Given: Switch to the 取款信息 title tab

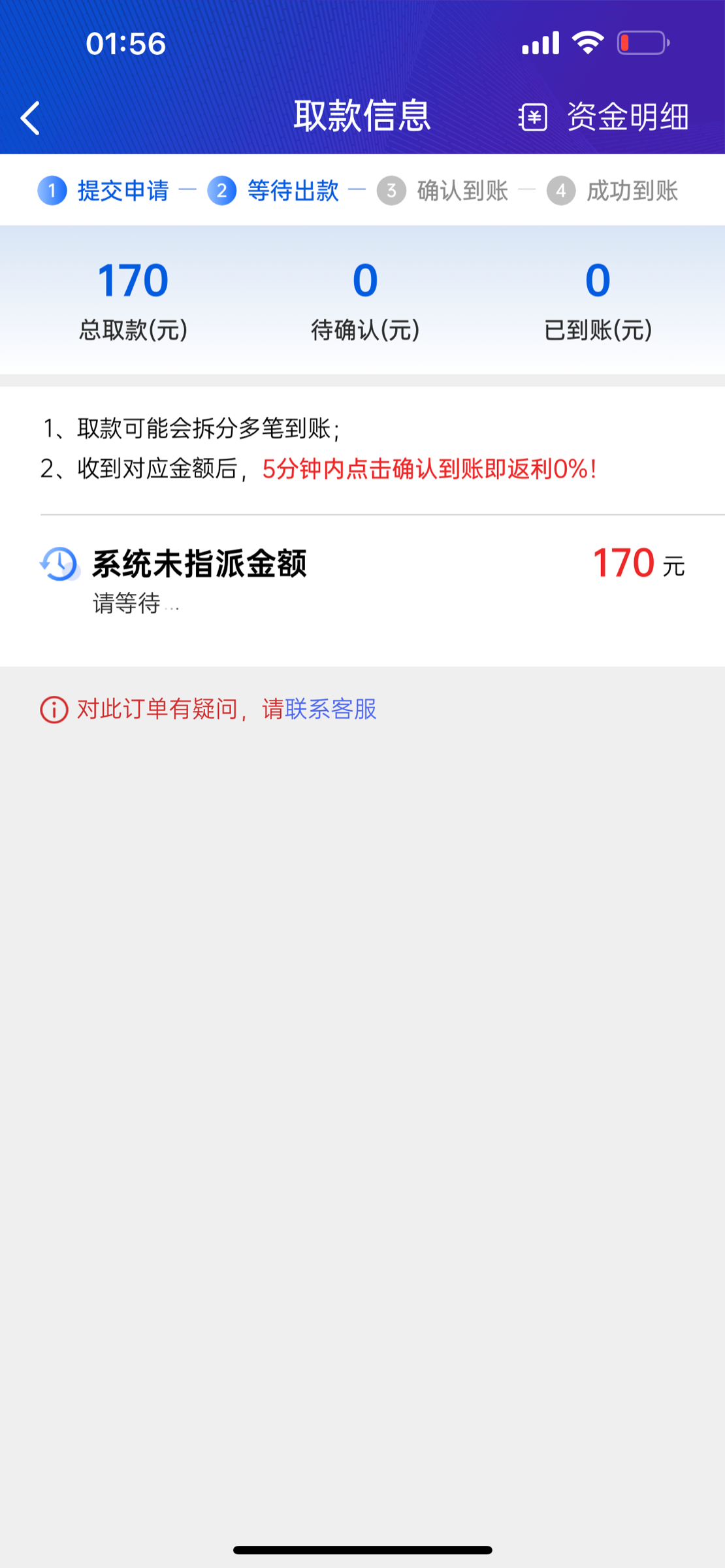Looking at the screenshot, I should [x=362, y=116].
